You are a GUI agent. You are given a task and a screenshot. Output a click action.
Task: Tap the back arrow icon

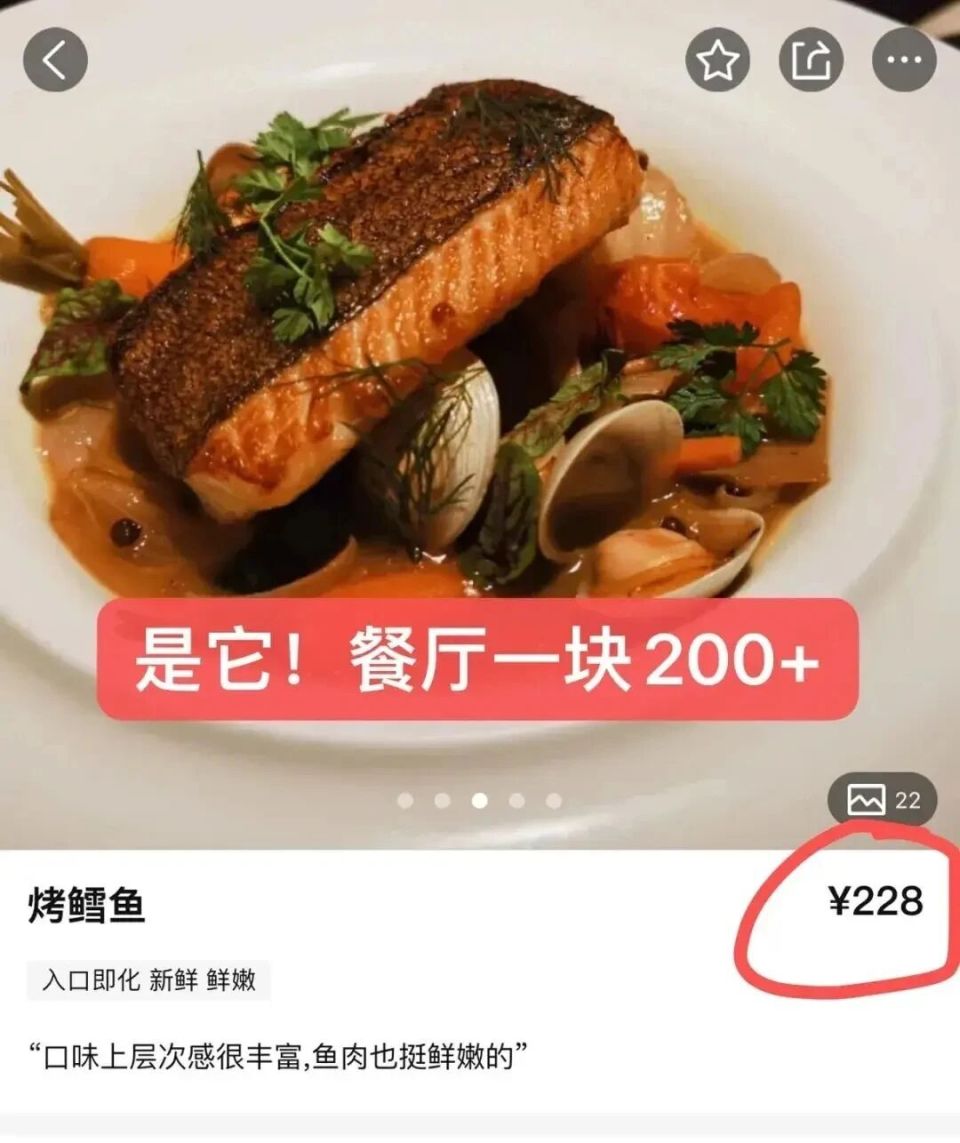[x=57, y=57]
